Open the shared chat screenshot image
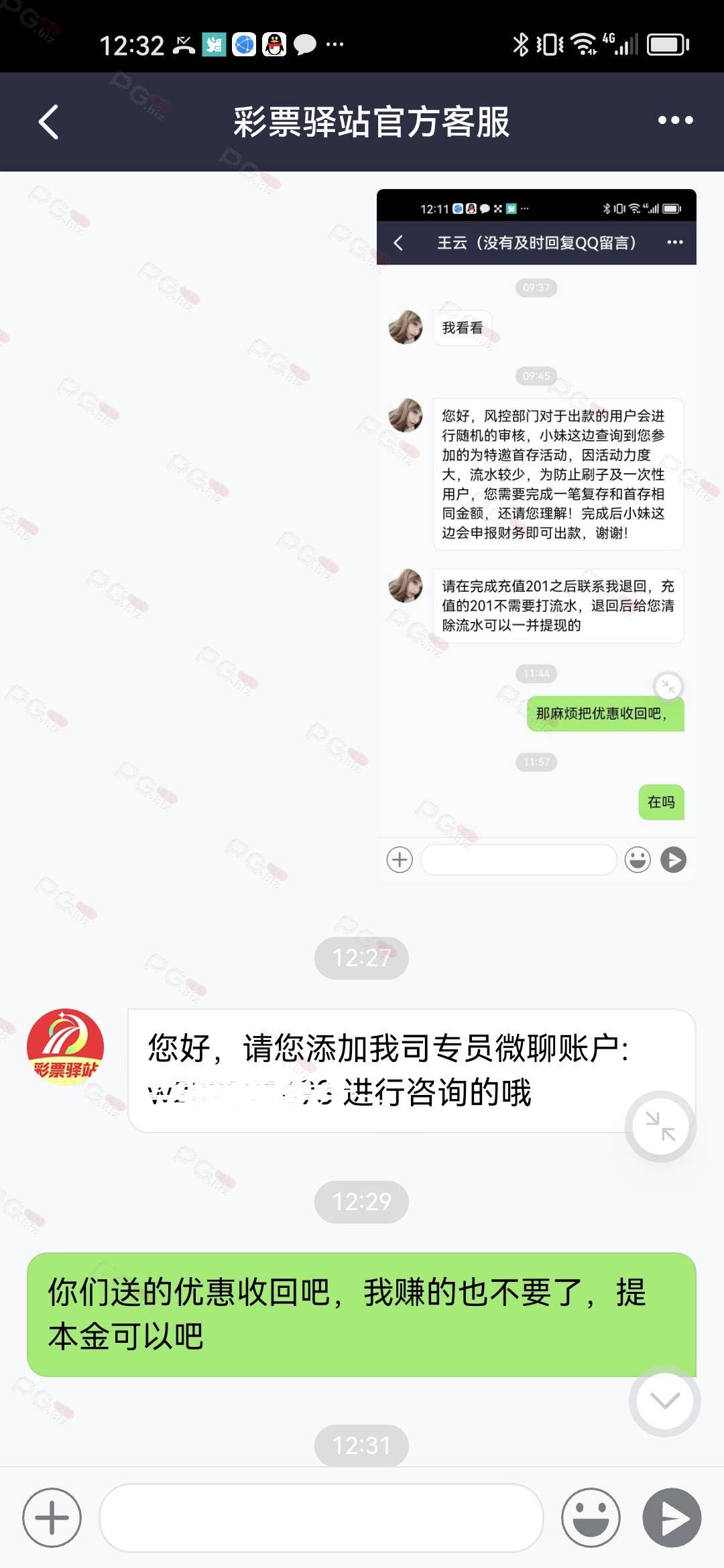Screen dimensions: 724x1568 coord(536,533)
